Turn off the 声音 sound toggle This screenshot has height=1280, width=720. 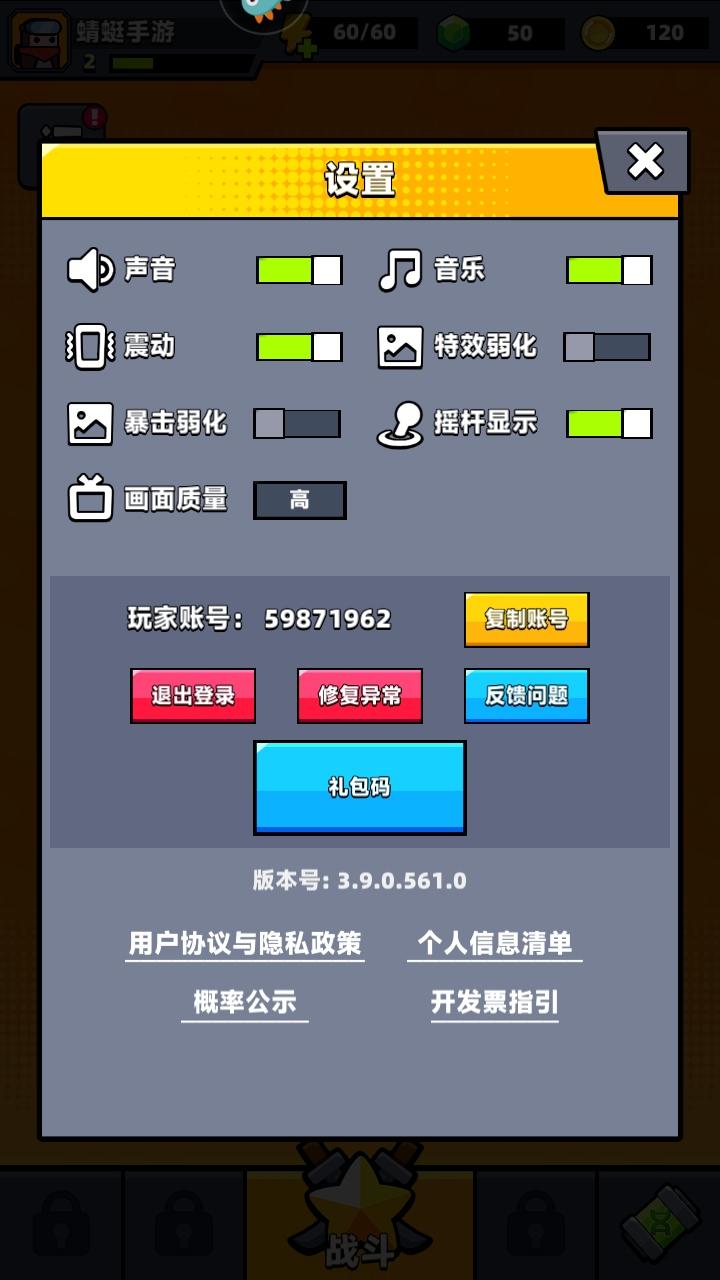pyautogui.click(x=299, y=270)
